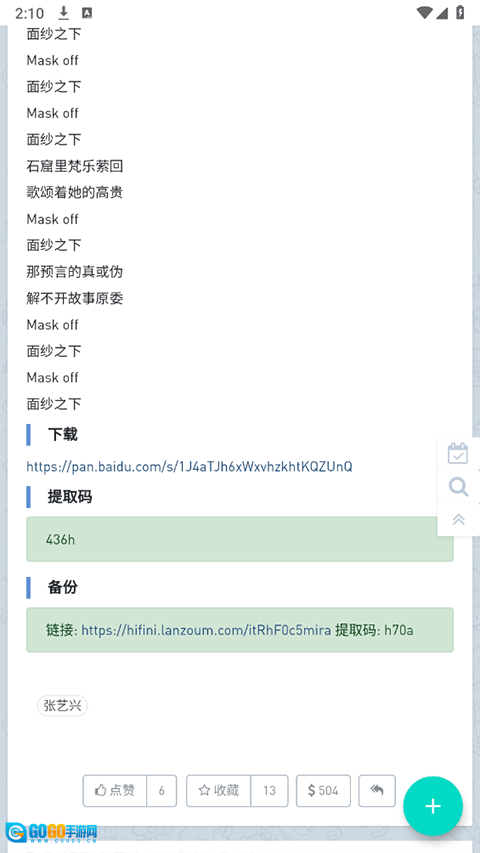Reply to the post with arrow icon
The height and width of the screenshot is (853, 480).
coord(377,791)
